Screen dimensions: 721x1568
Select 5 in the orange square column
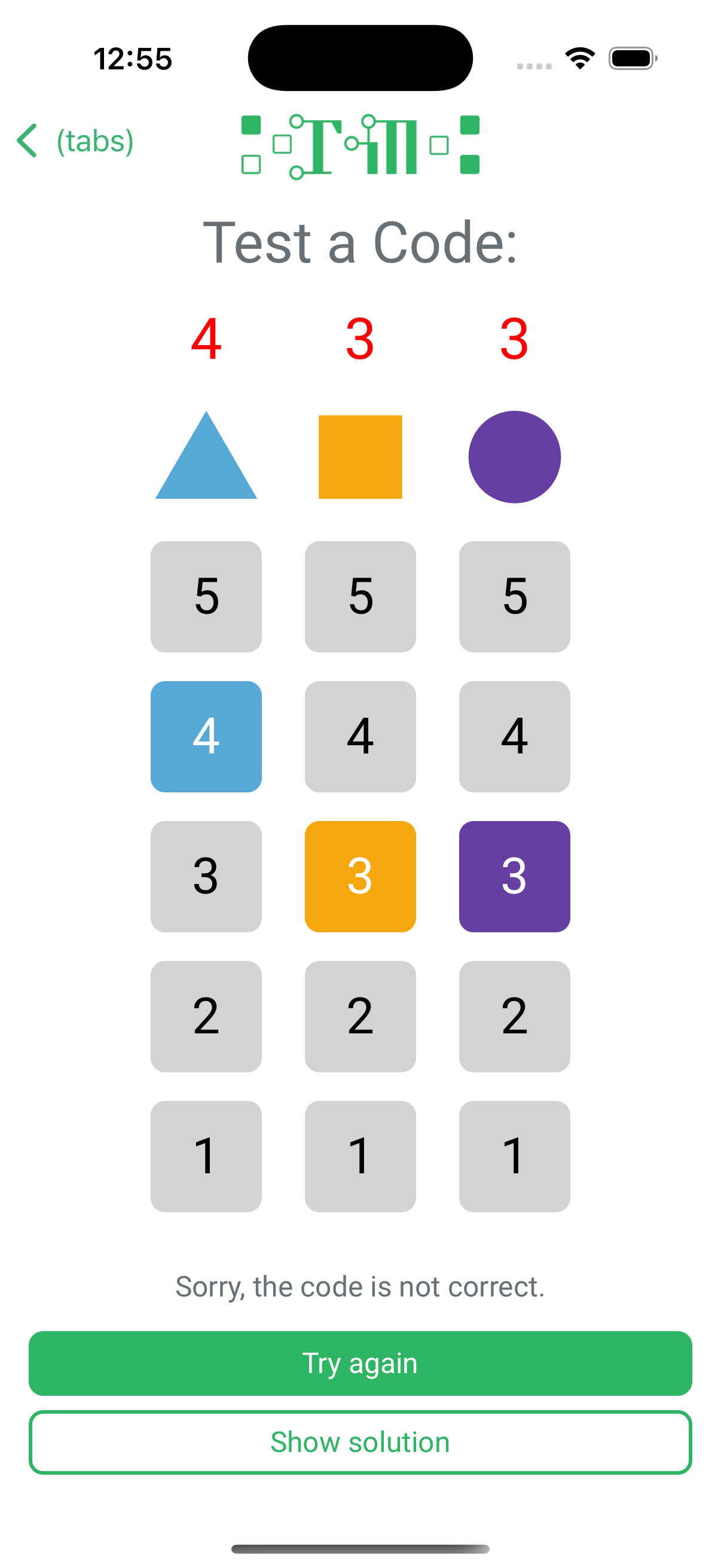coord(360,597)
